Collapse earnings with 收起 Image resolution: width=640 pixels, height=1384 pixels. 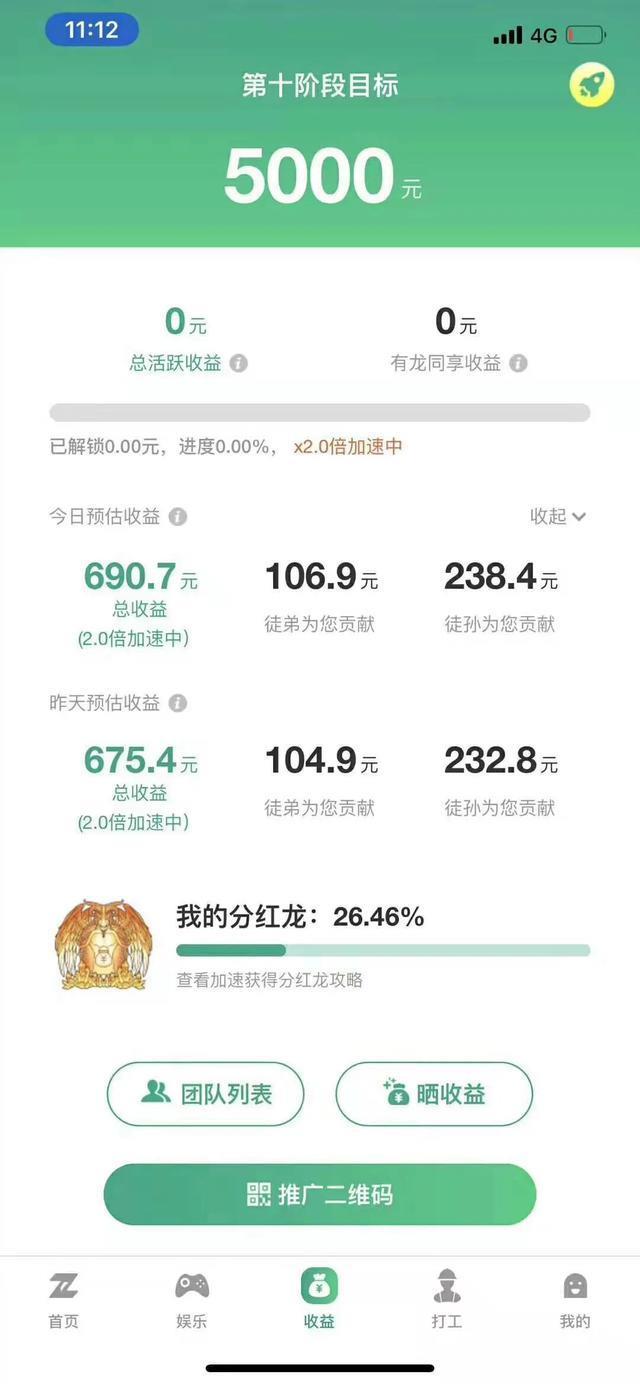pos(557,516)
